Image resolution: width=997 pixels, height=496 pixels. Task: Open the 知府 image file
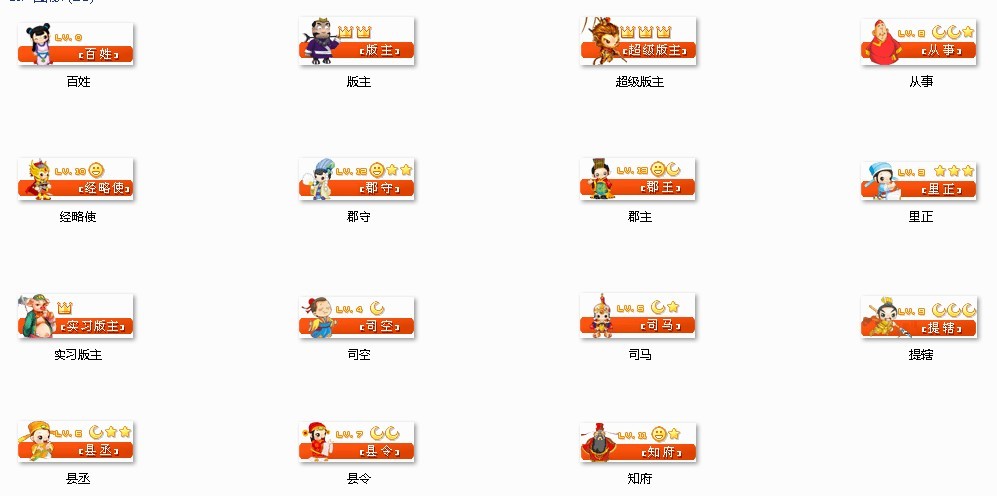tap(638, 441)
